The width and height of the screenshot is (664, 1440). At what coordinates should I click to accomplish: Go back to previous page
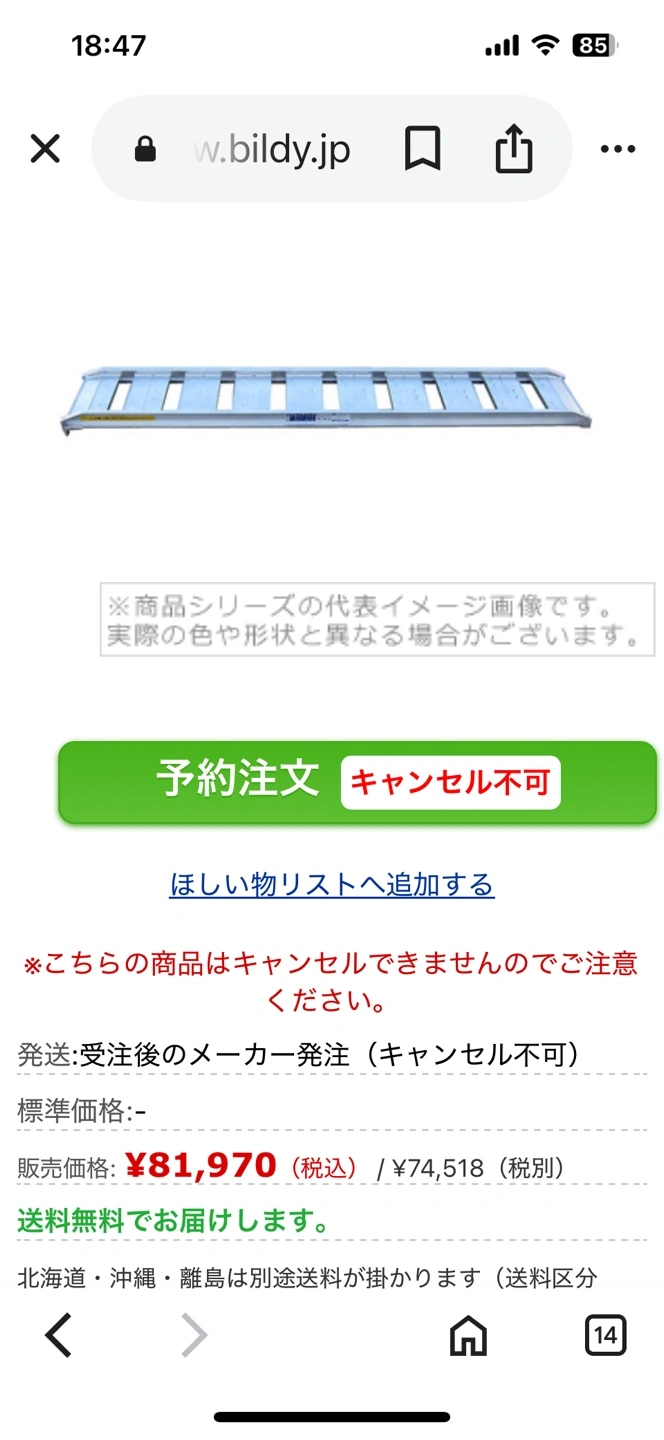pyautogui.click(x=59, y=1335)
